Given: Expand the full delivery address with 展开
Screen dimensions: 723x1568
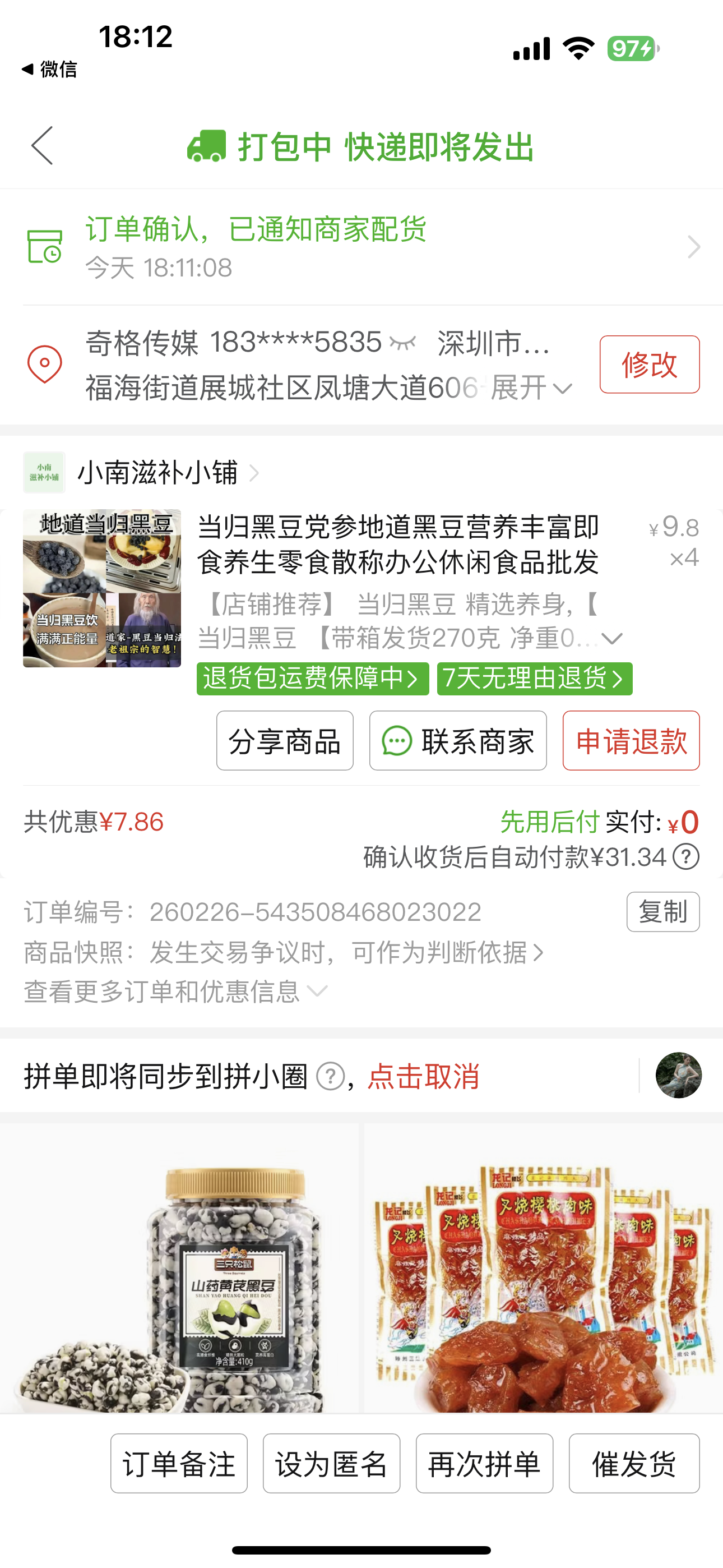Looking at the screenshot, I should coord(531,388).
